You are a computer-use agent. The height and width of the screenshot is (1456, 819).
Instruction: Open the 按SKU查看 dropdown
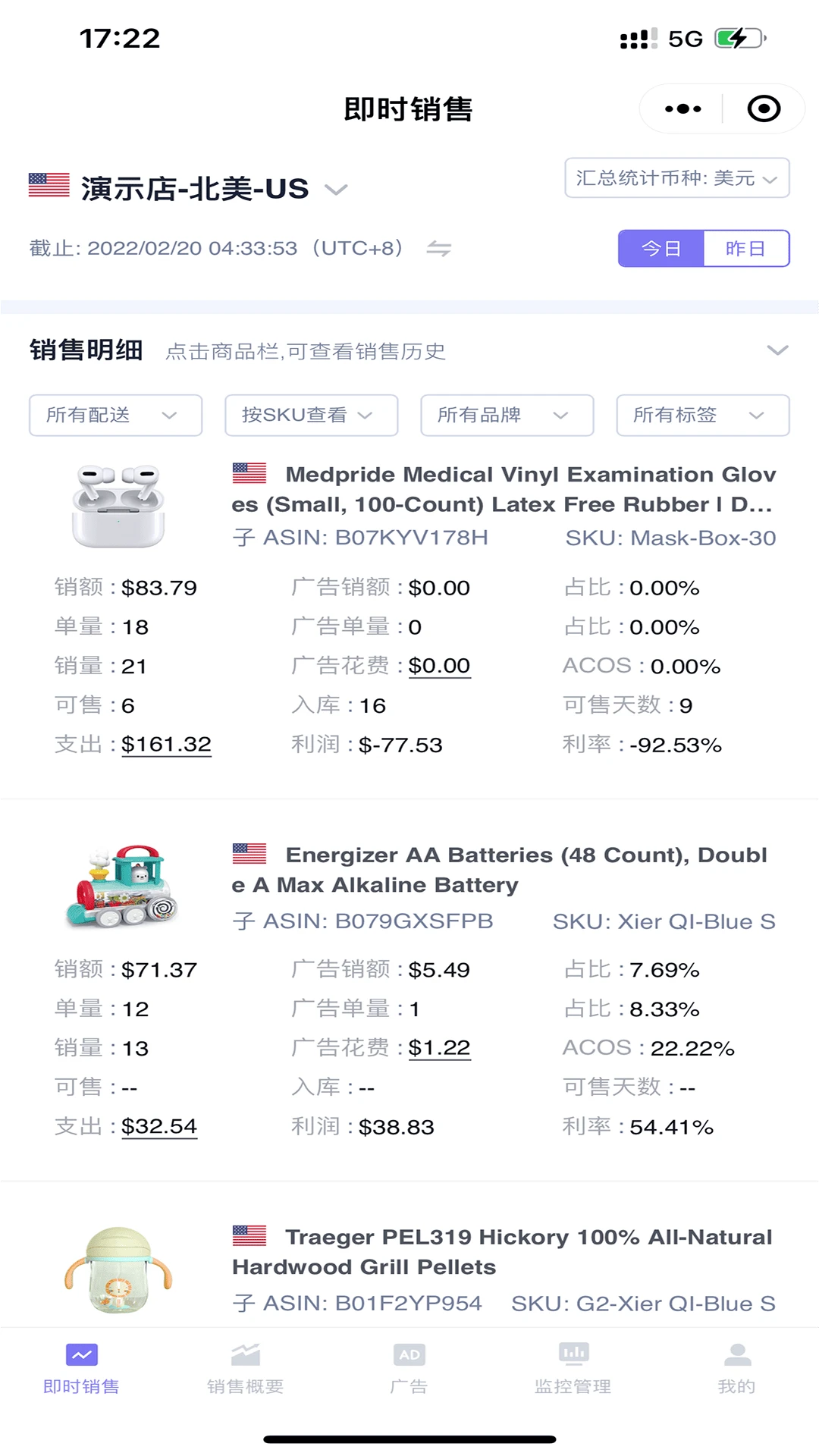pyautogui.click(x=310, y=415)
